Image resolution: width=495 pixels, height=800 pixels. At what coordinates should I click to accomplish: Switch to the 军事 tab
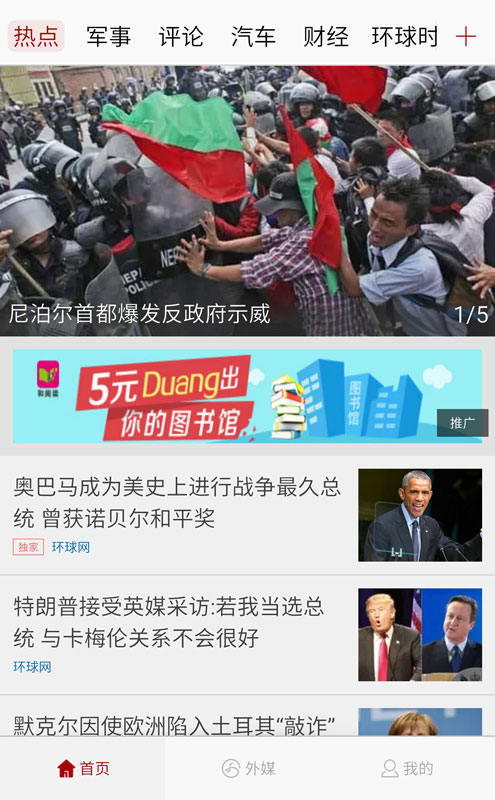click(108, 37)
